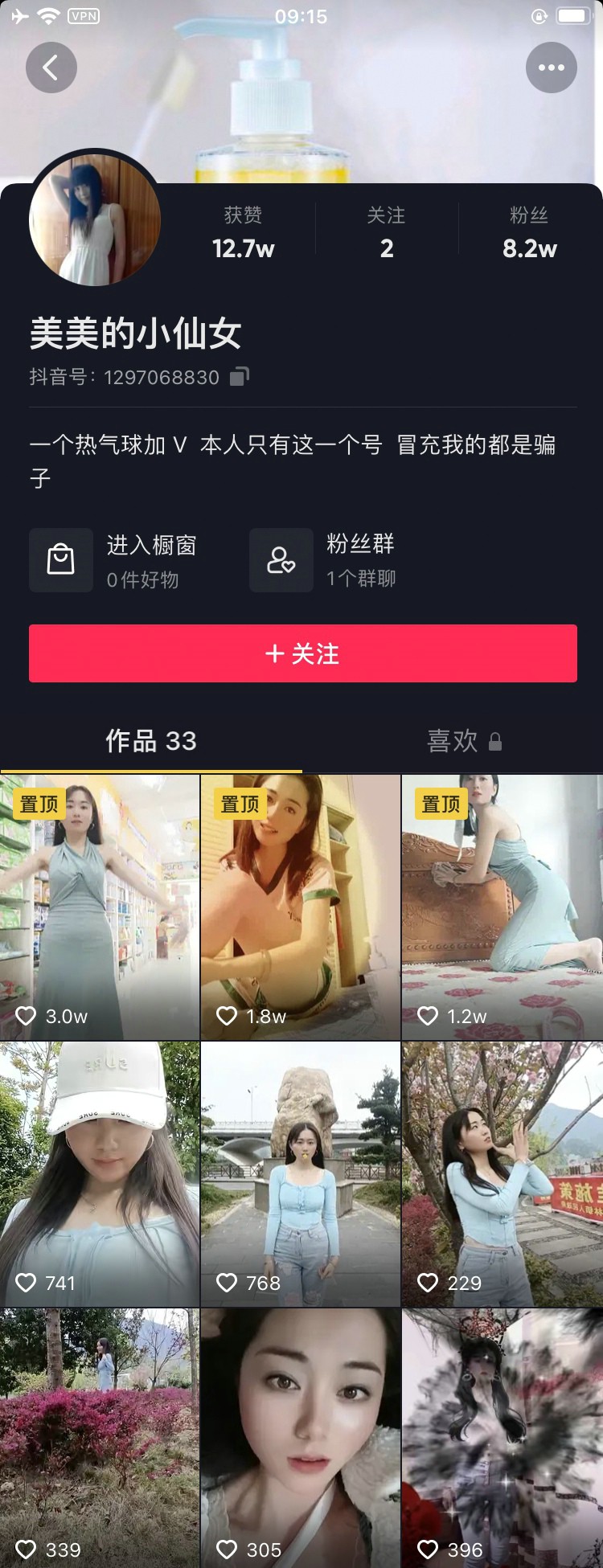Switch to the 作品 33 tab
This screenshot has width=603, height=1568.
(151, 740)
